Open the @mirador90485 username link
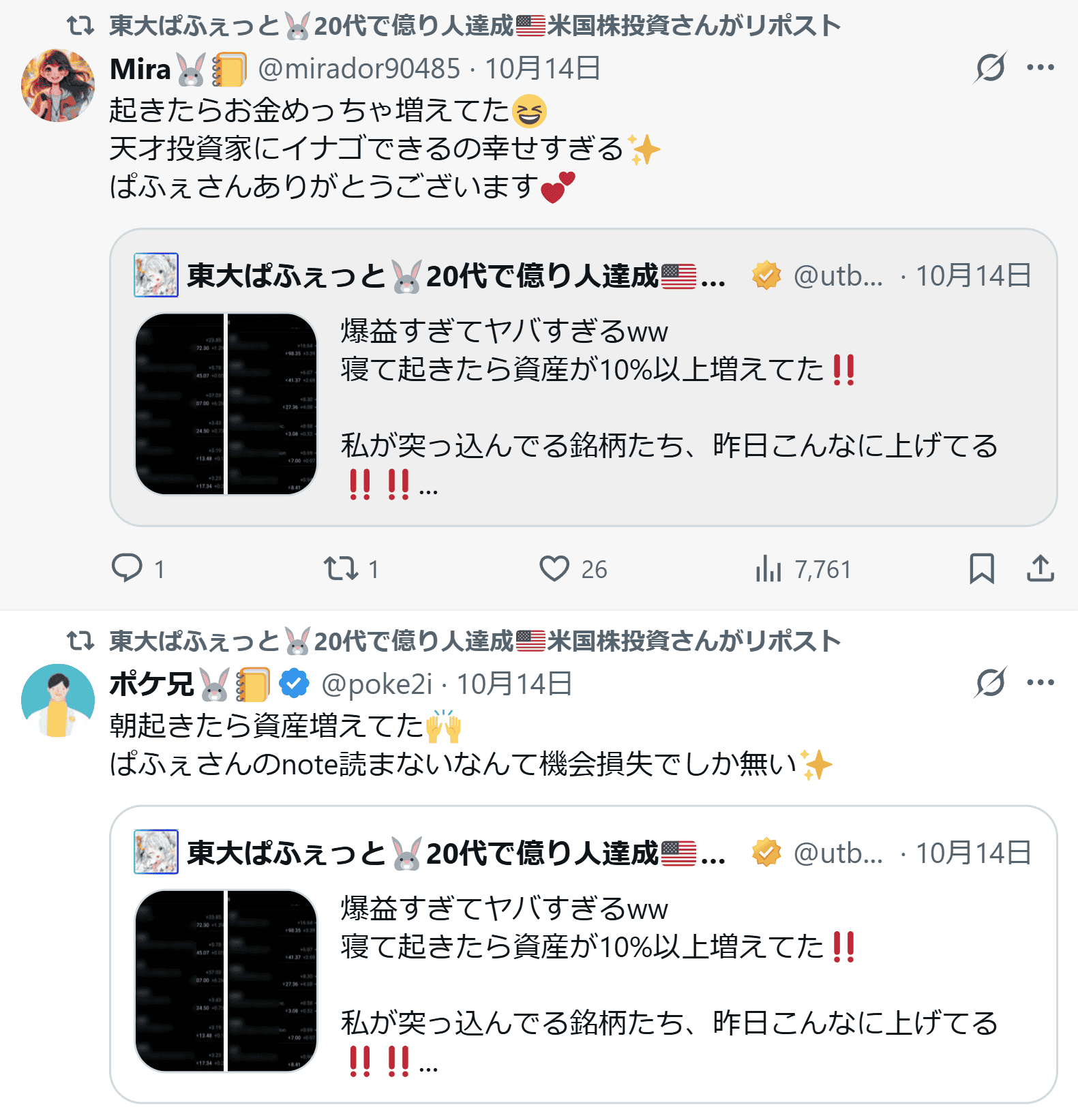1078x1120 pixels. (x=359, y=69)
